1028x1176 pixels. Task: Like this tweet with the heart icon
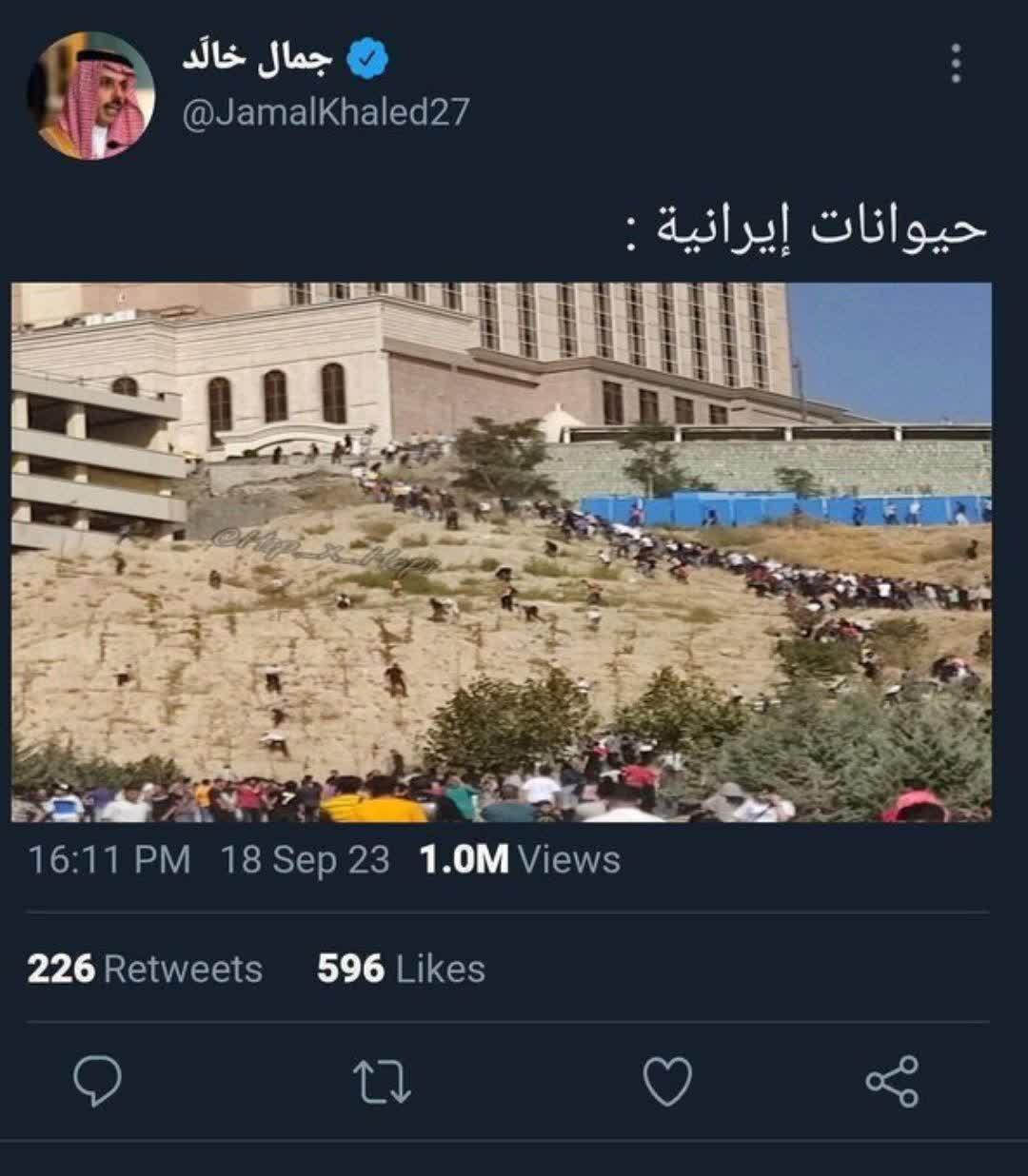[667, 1082]
